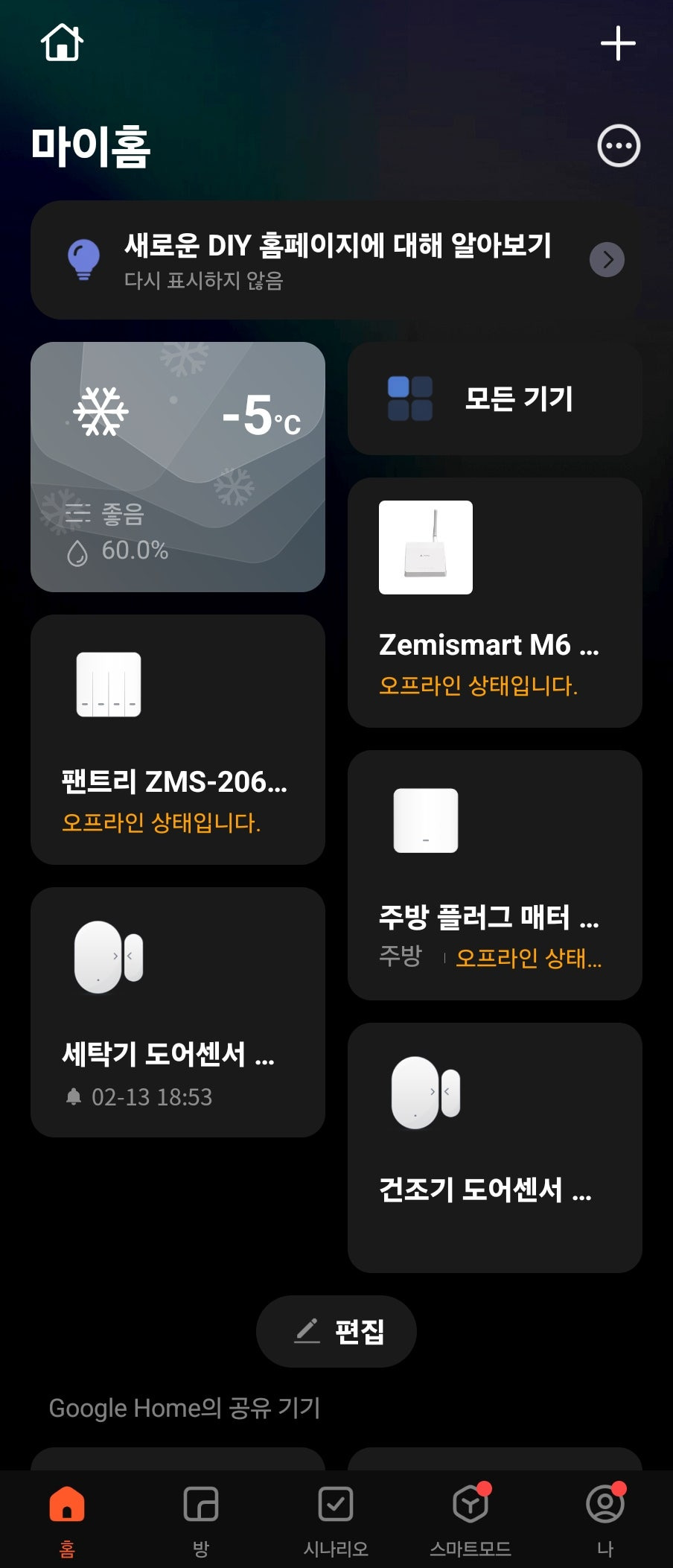The height and width of the screenshot is (1568, 673).
Task: Switch to the 방 tab
Action: (201, 1516)
